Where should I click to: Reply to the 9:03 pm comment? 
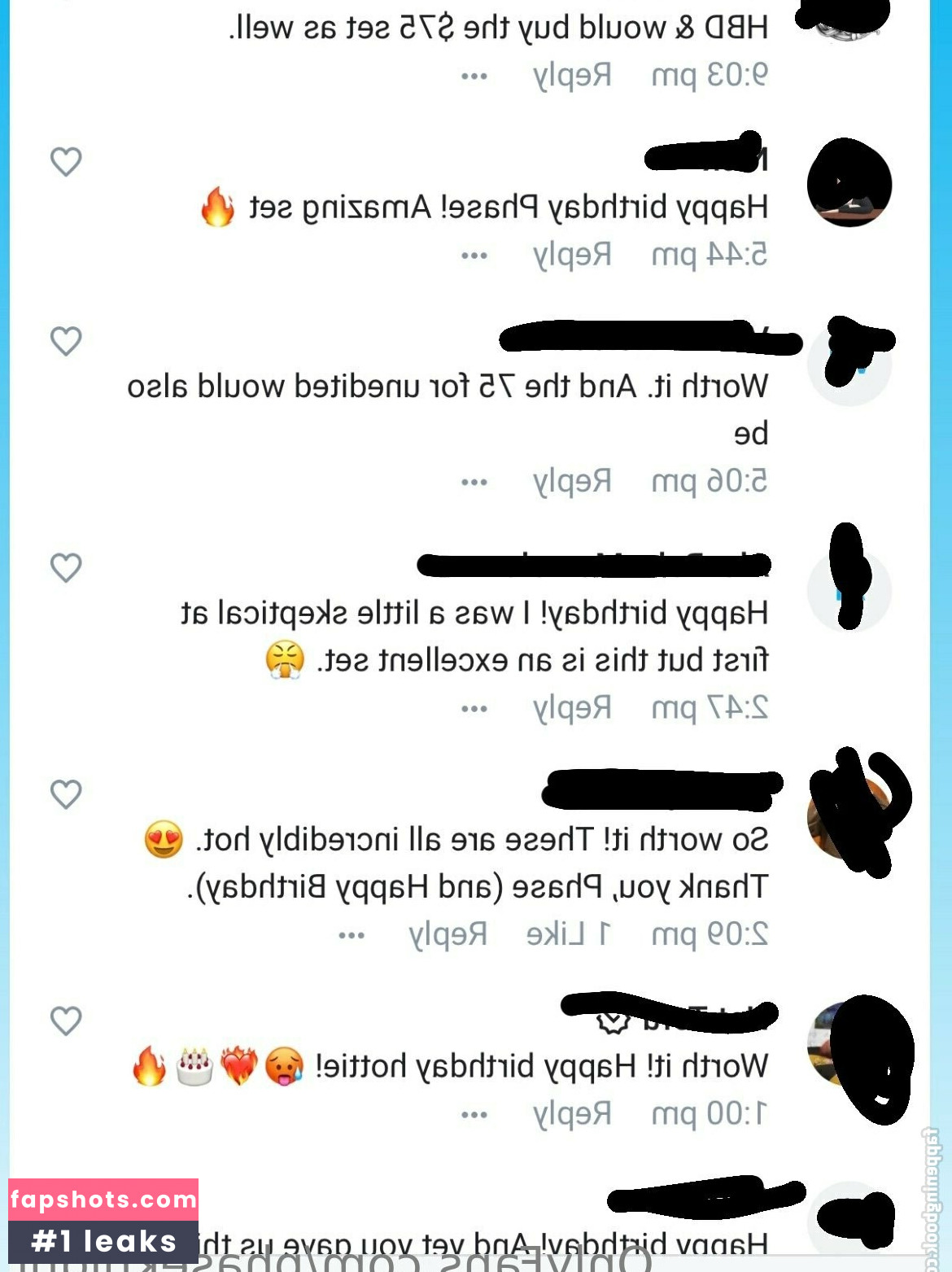point(572,75)
